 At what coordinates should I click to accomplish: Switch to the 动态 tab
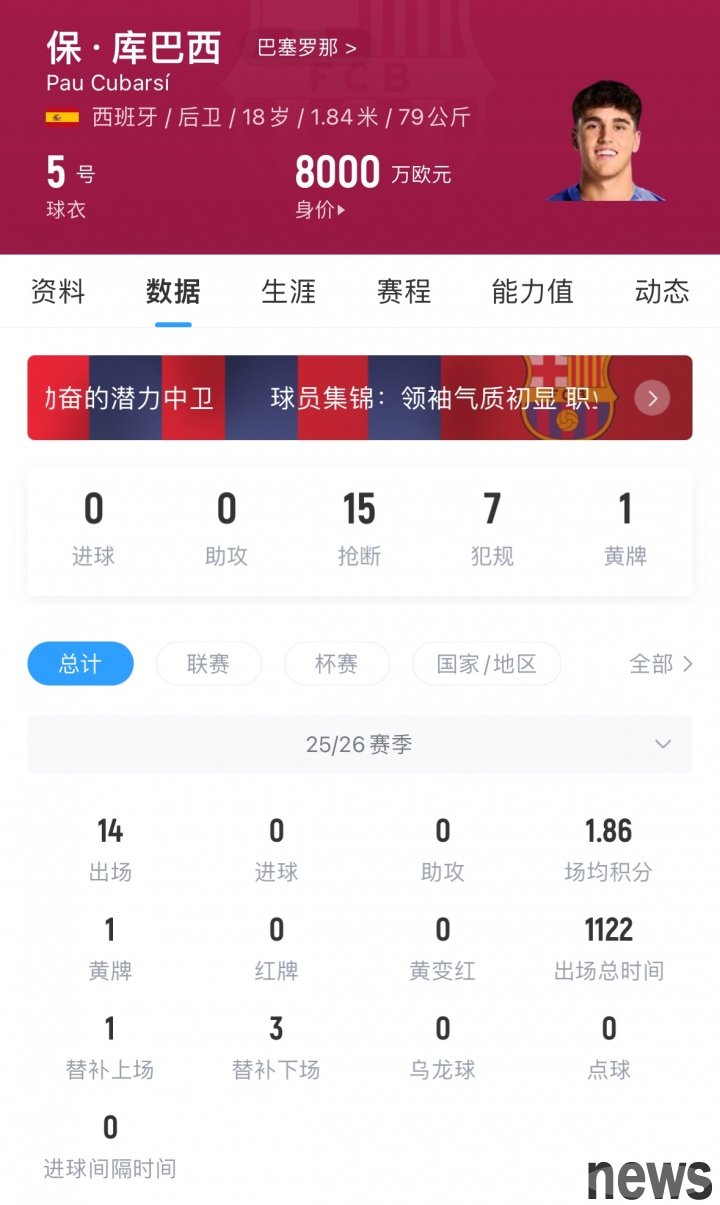click(x=661, y=291)
